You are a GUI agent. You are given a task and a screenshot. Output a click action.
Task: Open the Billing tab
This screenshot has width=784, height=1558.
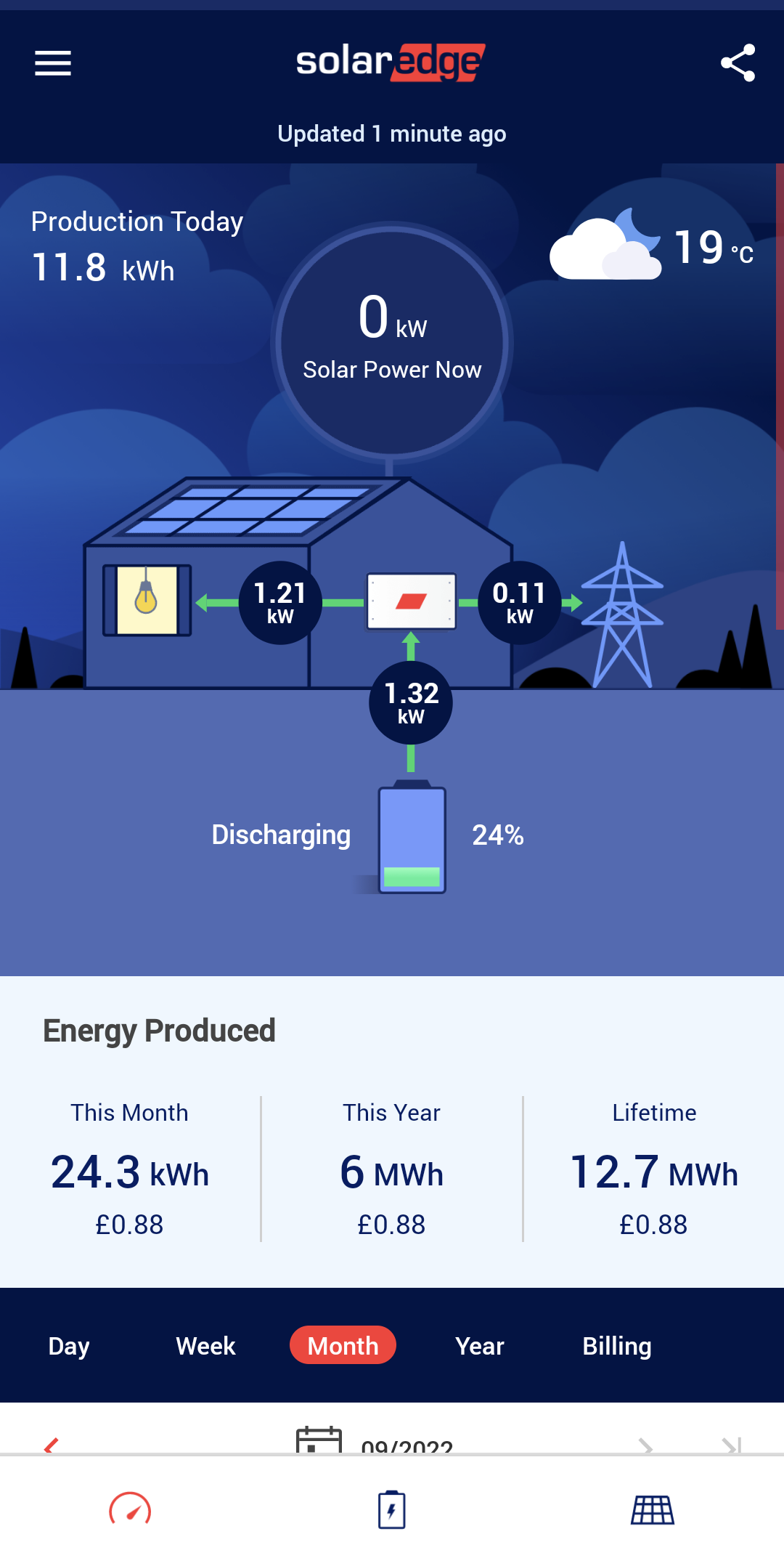616,1346
